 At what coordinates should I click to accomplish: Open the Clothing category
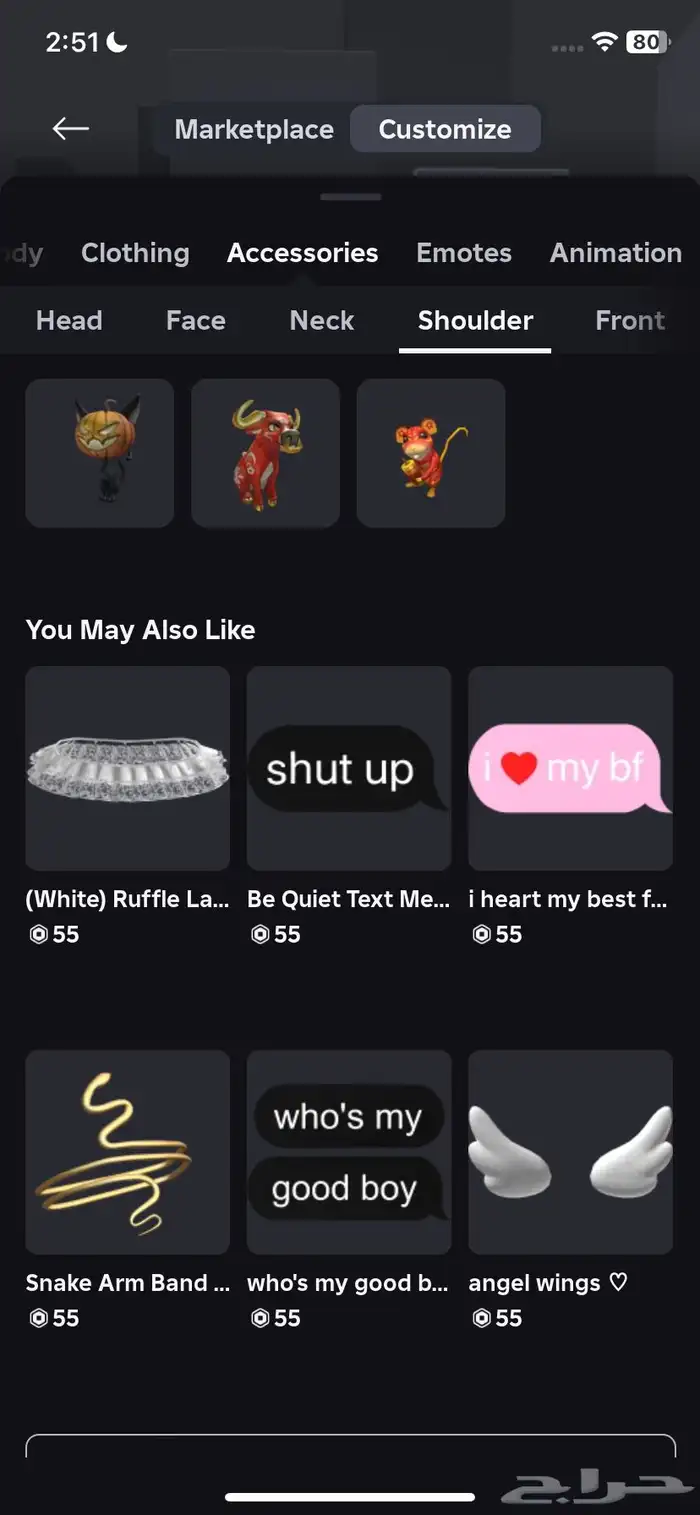(x=135, y=253)
